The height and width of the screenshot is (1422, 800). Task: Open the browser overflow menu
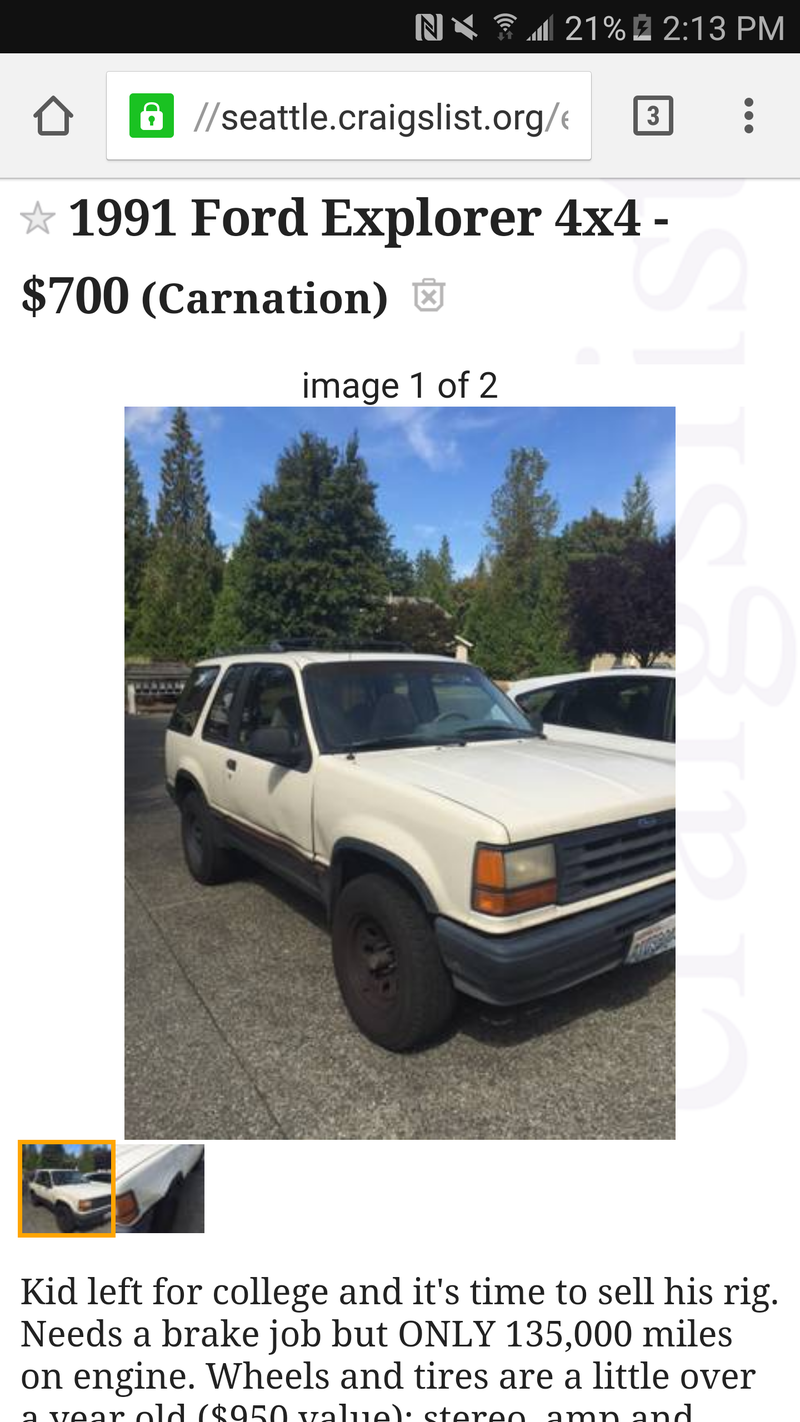coord(748,117)
